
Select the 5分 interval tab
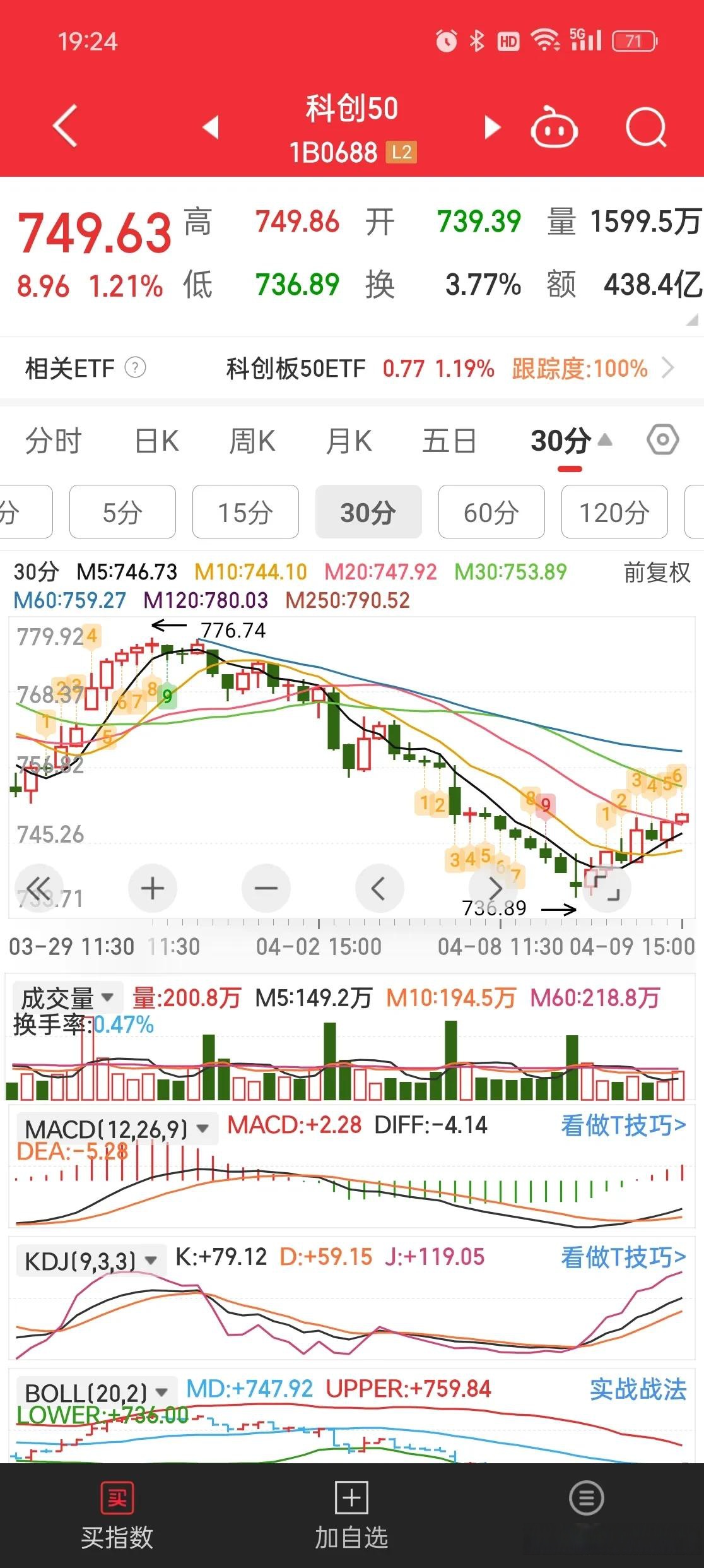(x=122, y=513)
